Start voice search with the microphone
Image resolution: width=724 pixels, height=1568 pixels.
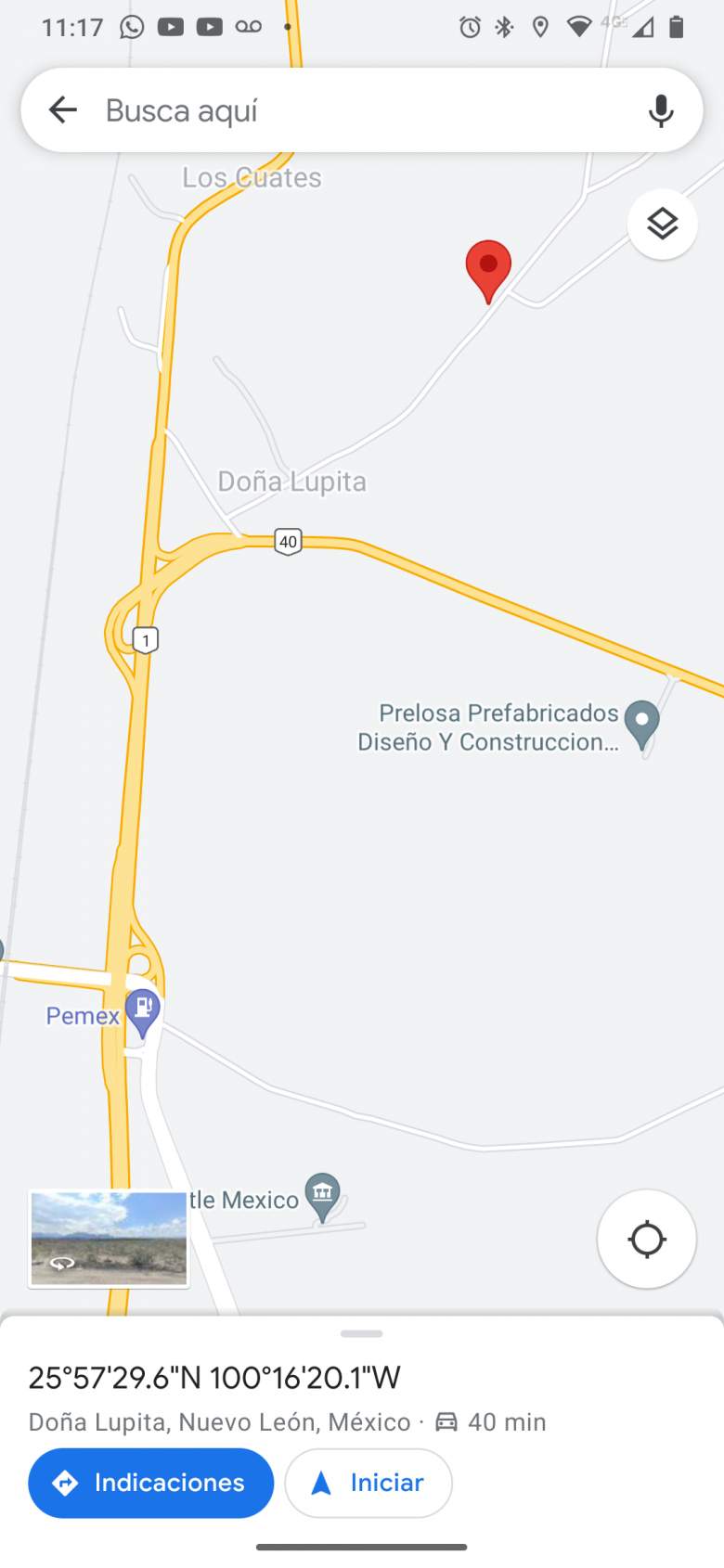(661, 110)
